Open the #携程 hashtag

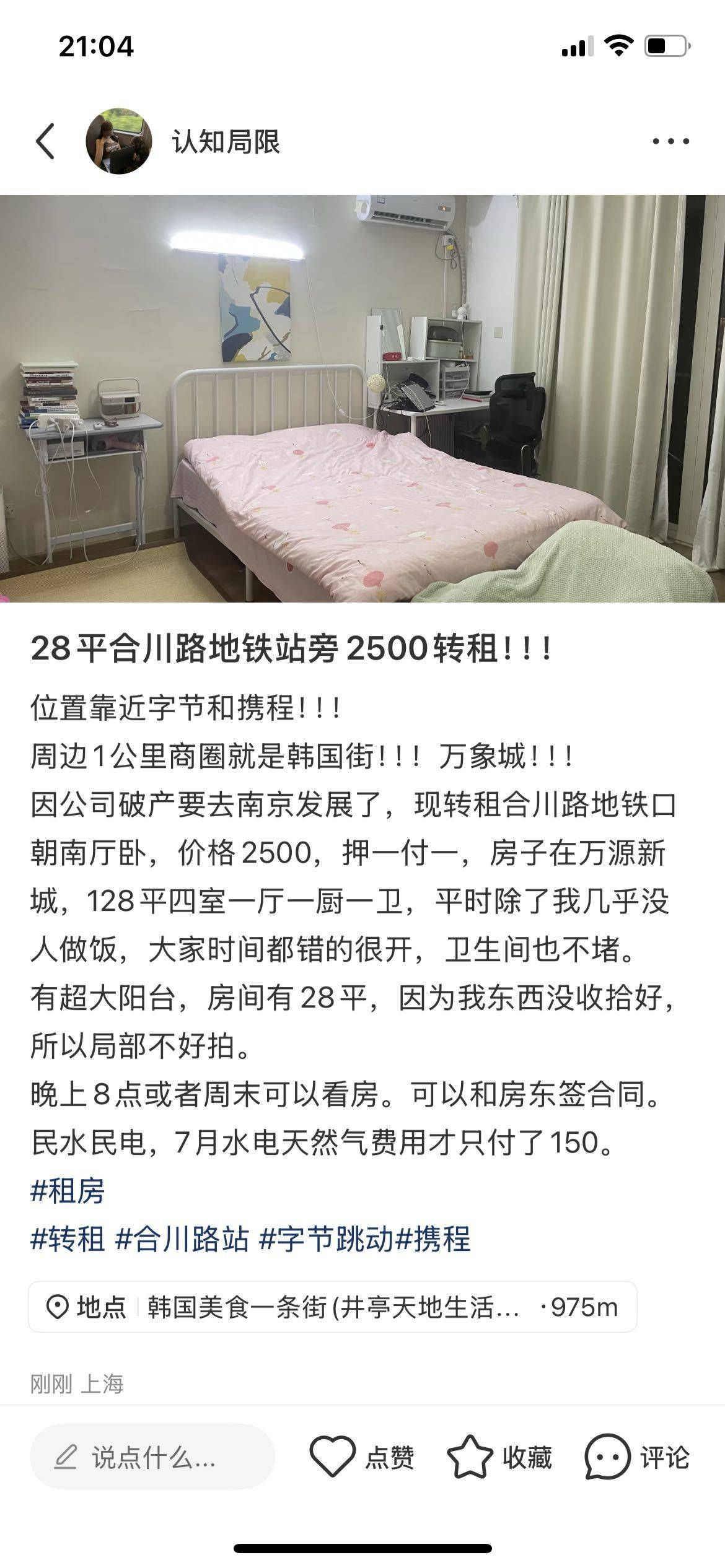(433, 1239)
